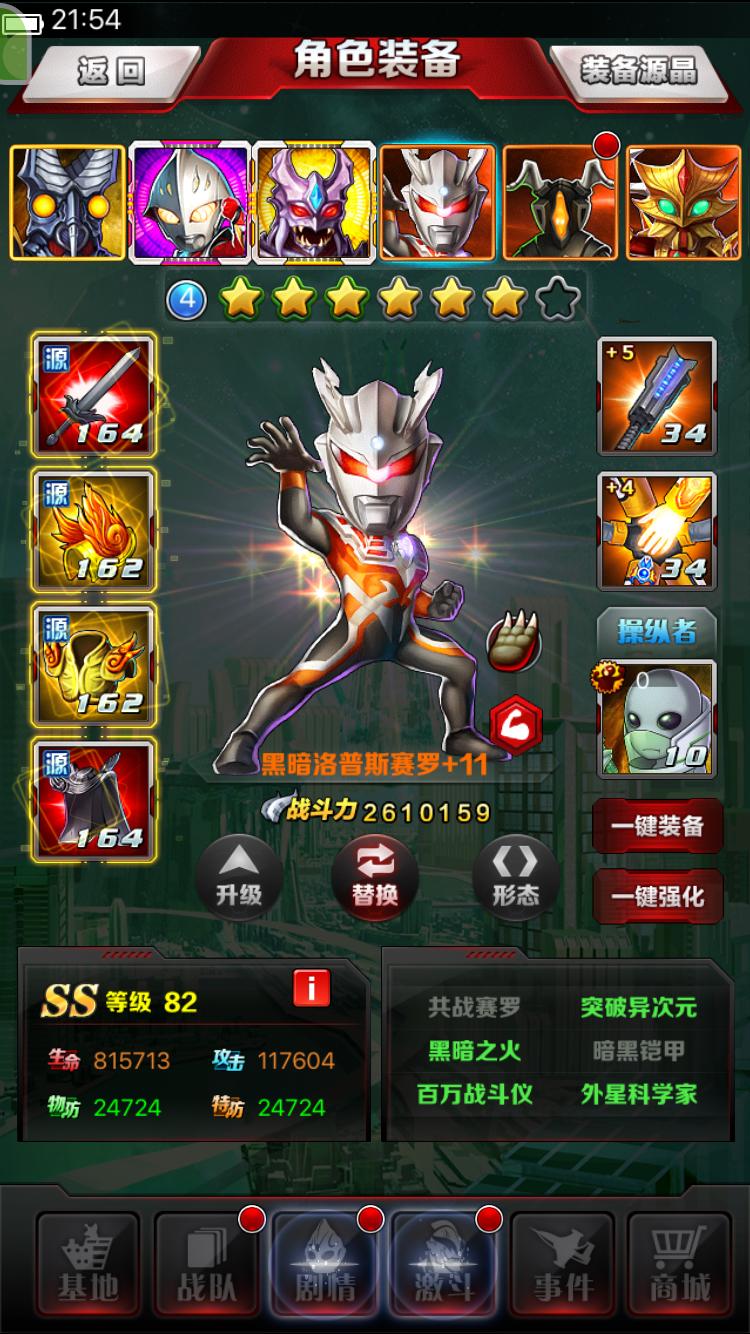Screen dimensions: 750x1334
Task: Tap the 升级 upgrade button
Action: click(238, 874)
